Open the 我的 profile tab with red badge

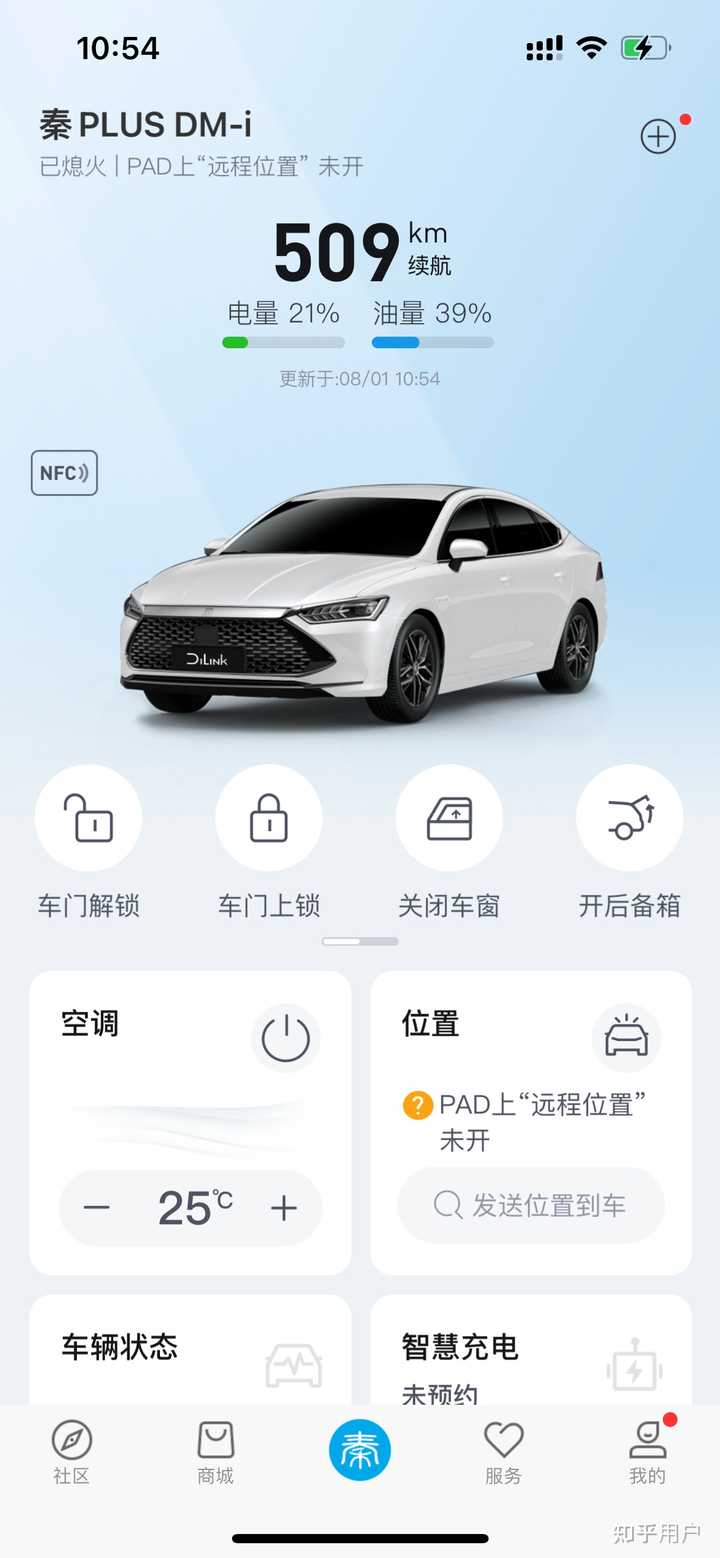[647, 1452]
